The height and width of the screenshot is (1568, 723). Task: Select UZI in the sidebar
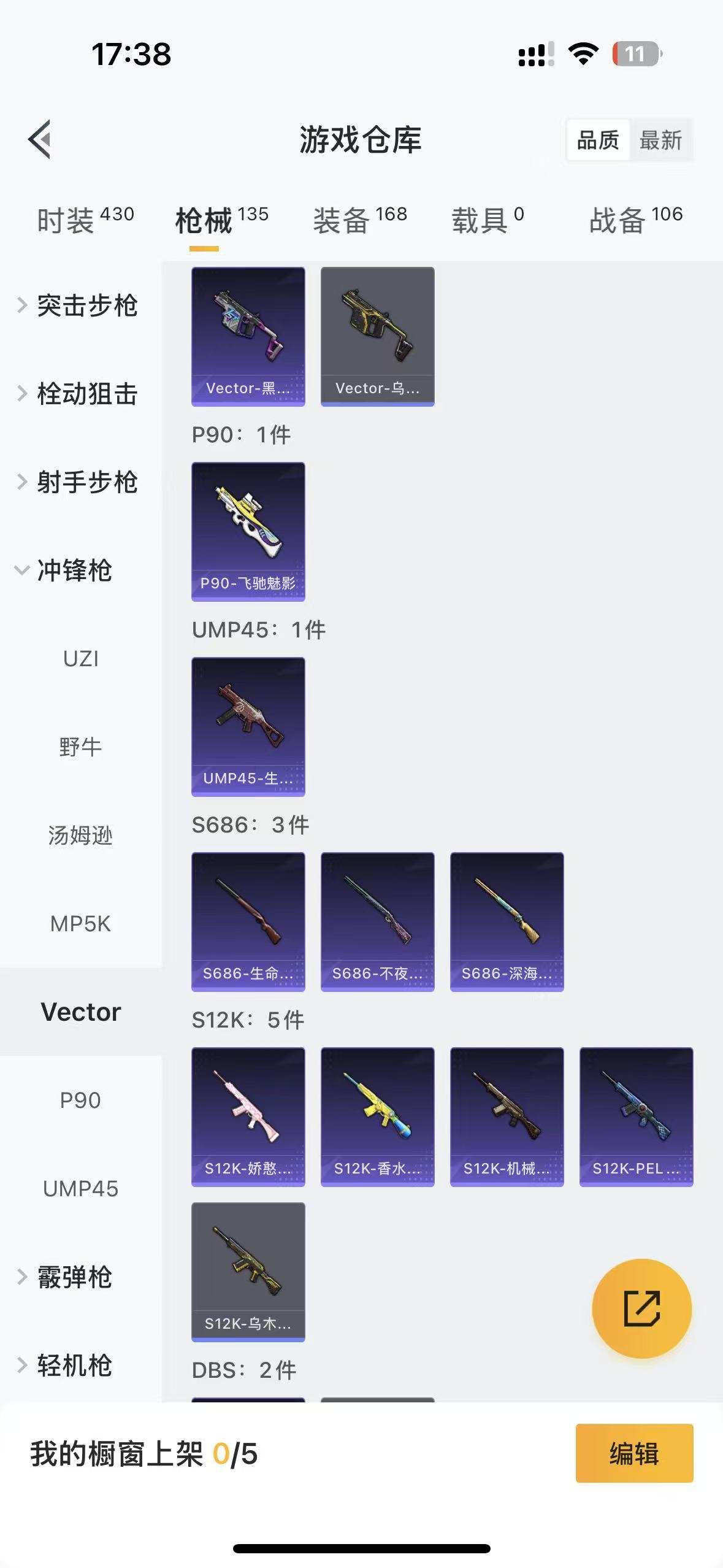click(82, 658)
